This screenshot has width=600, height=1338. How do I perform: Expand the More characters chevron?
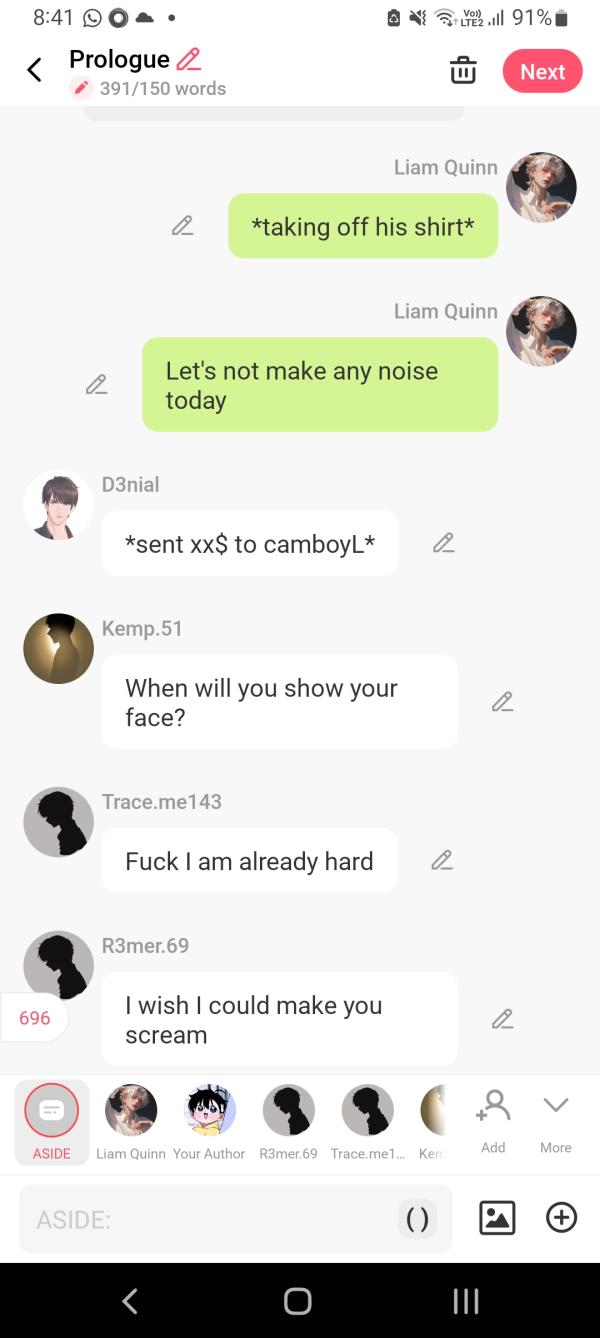click(x=556, y=1119)
